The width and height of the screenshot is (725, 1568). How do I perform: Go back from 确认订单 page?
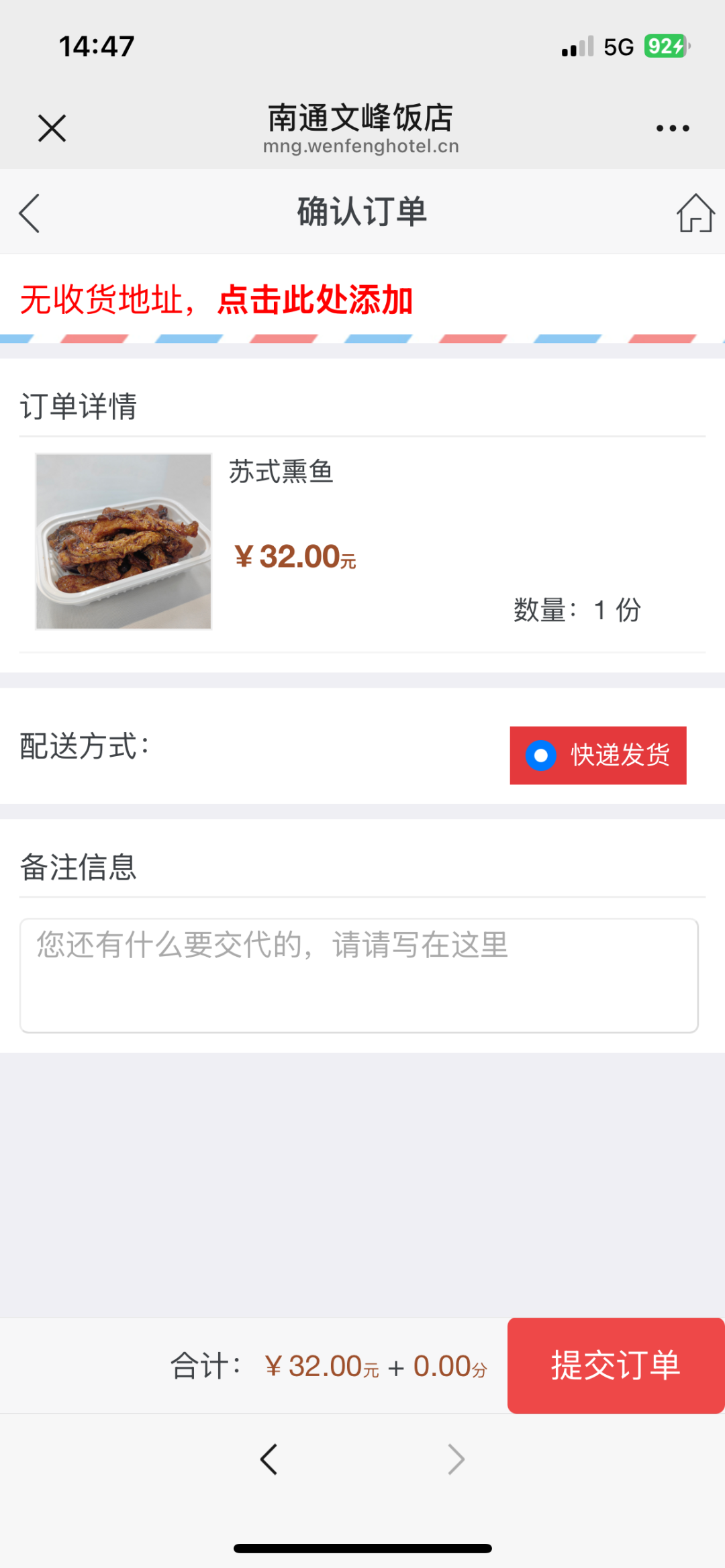pyautogui.click(x=30, y=213)
